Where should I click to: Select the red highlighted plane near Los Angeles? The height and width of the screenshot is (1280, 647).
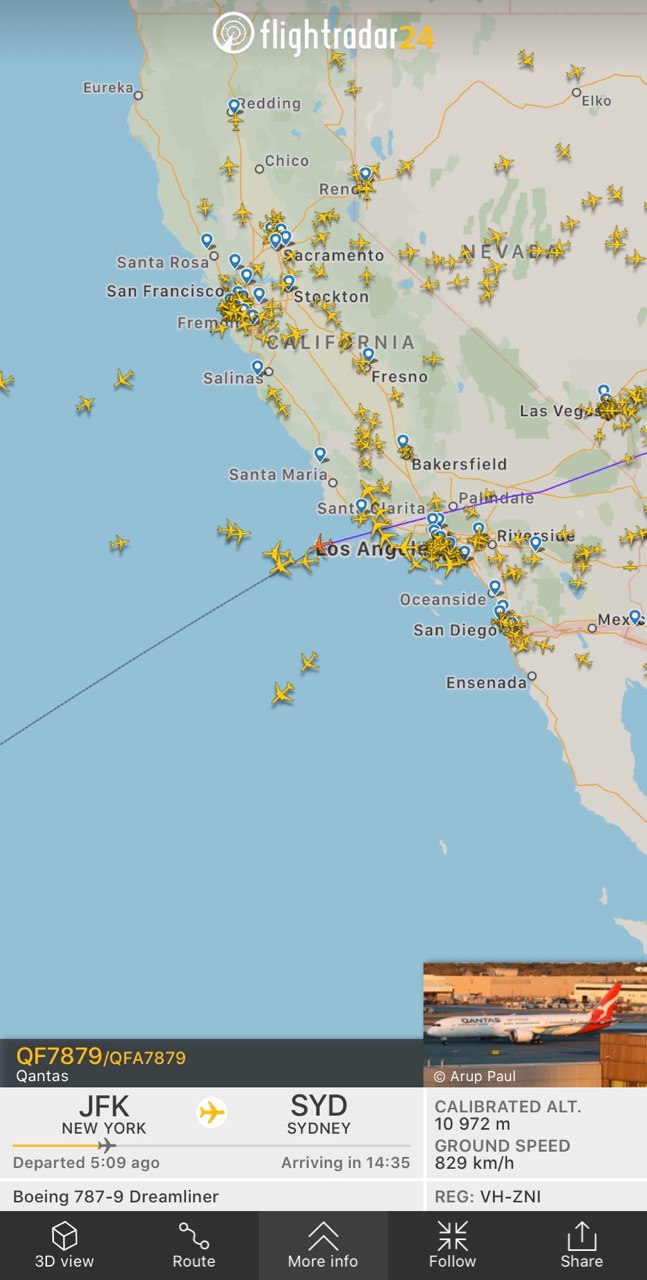pos(323,546)
